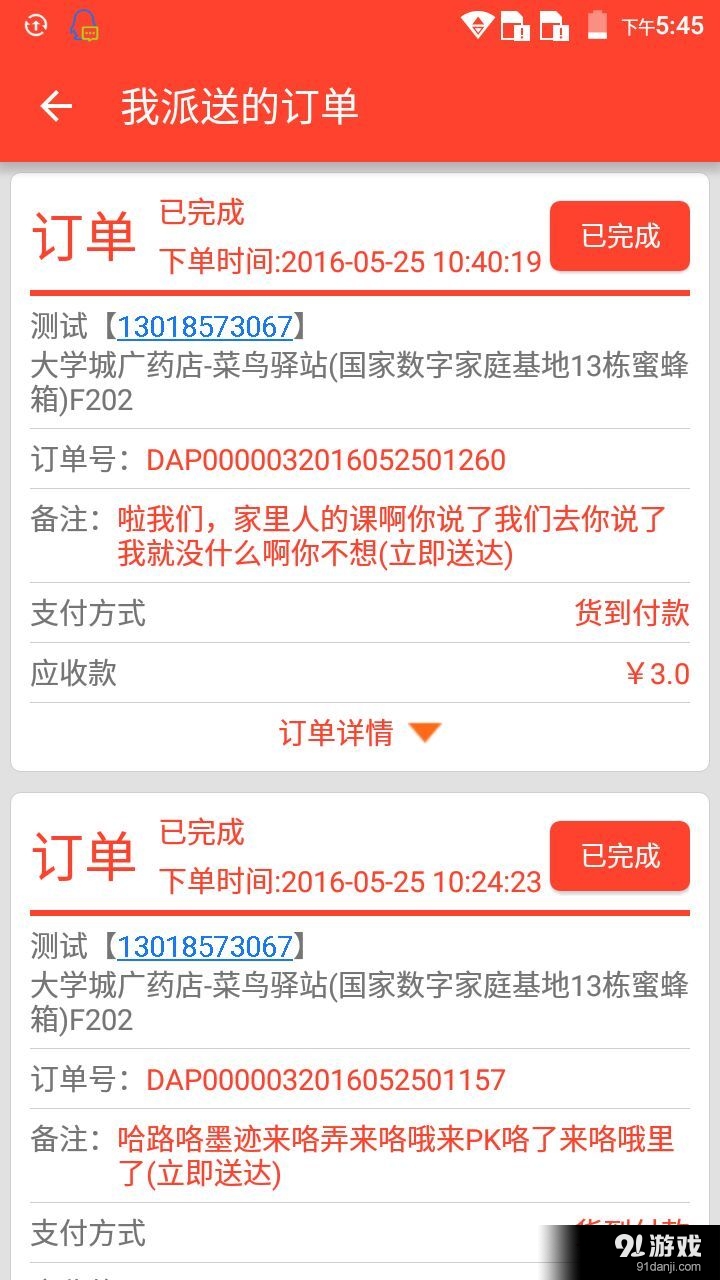
Task: Tap the 已完成 badge on the first order
Action: click(x=619, y=236)
